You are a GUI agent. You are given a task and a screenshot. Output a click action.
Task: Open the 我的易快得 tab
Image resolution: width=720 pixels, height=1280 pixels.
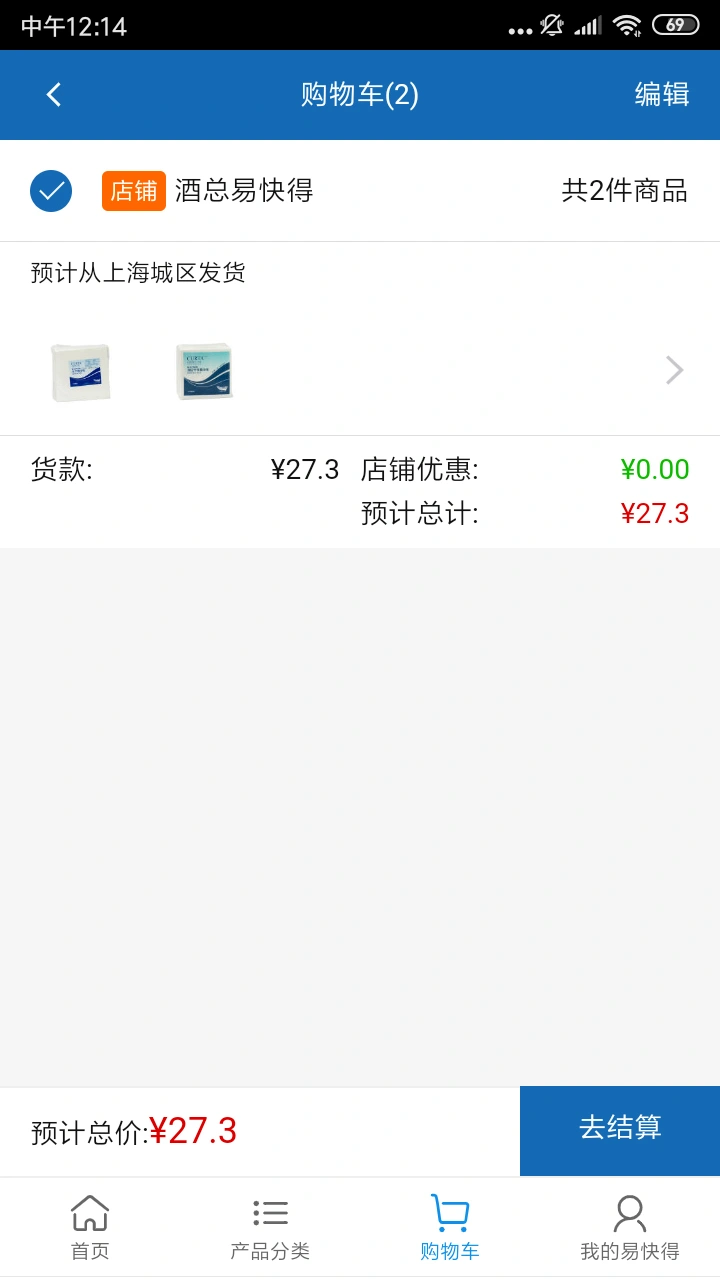pyautogui.click(x=629, y=1225)
